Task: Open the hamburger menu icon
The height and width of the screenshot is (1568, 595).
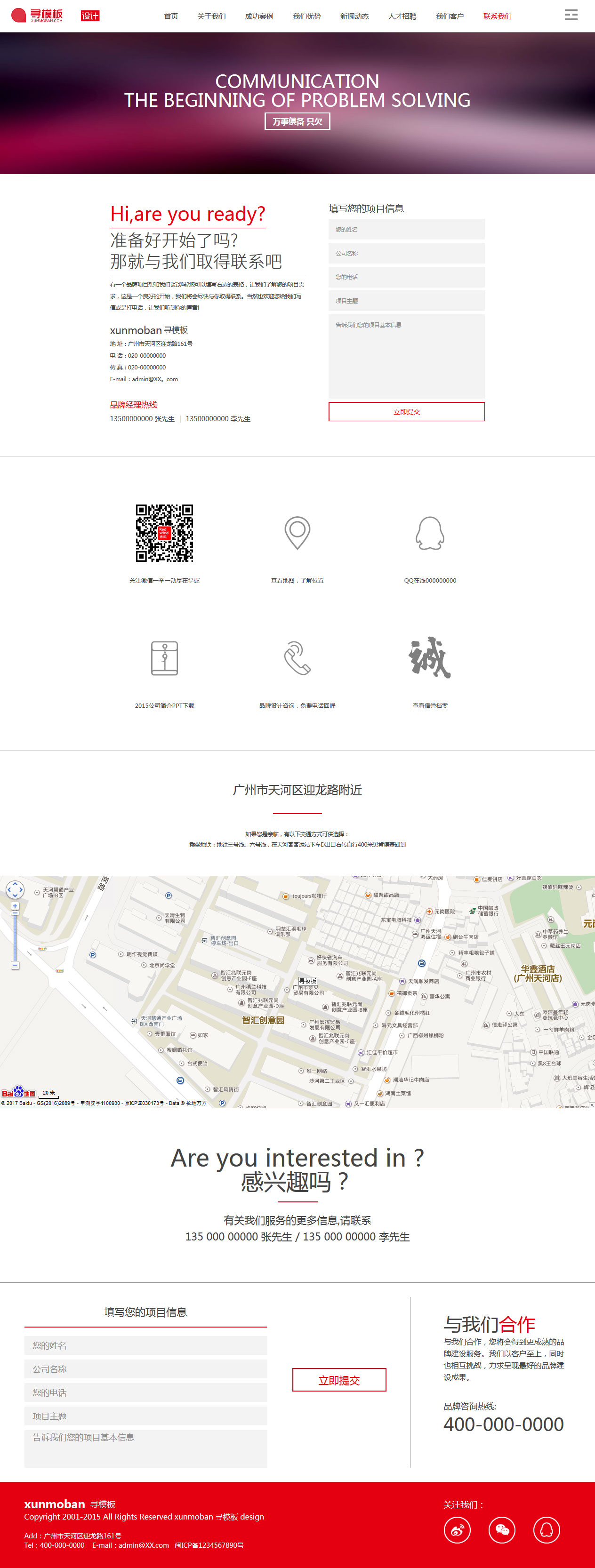Action: (x=571, y=15)
